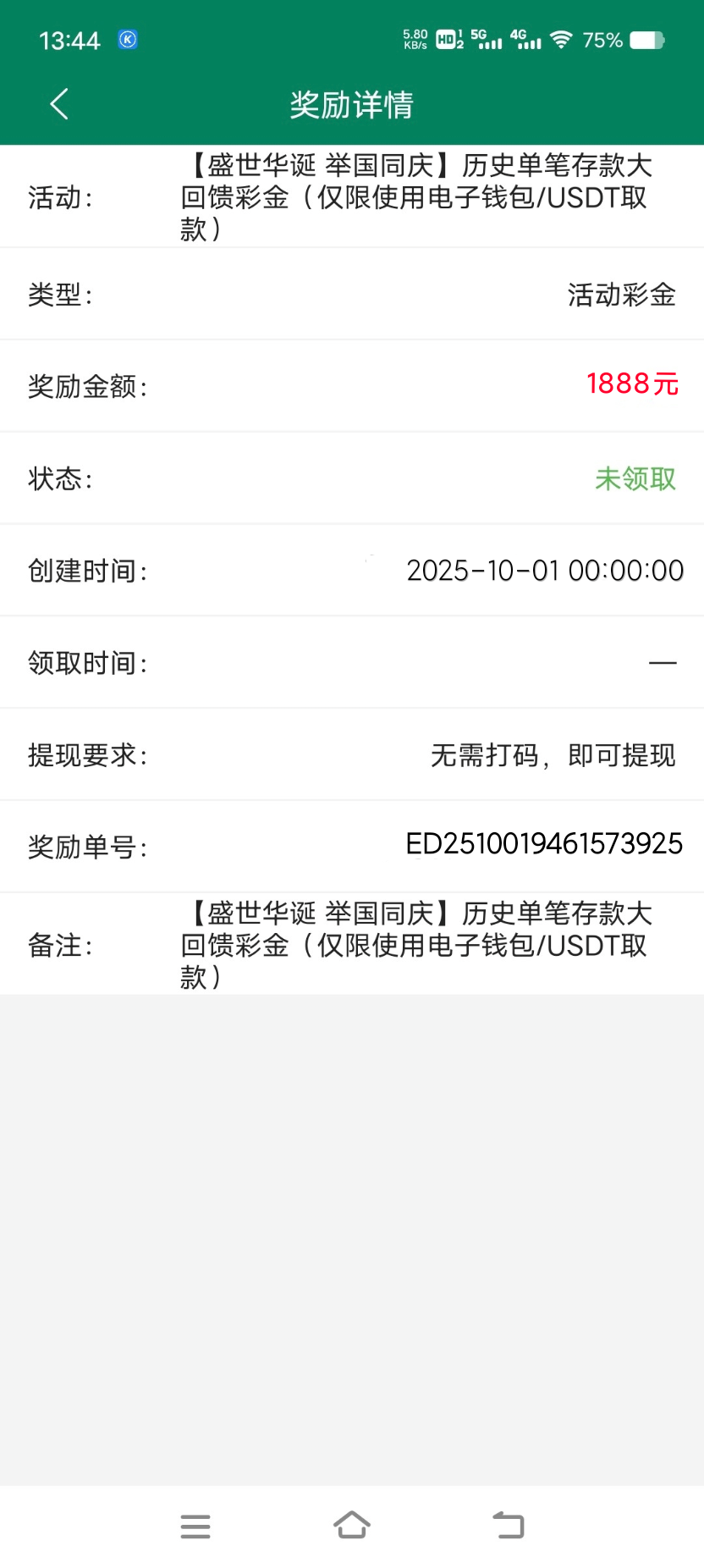Tap the system home button
Viewport: 704px width, 1568px height.
(352, 1525)
